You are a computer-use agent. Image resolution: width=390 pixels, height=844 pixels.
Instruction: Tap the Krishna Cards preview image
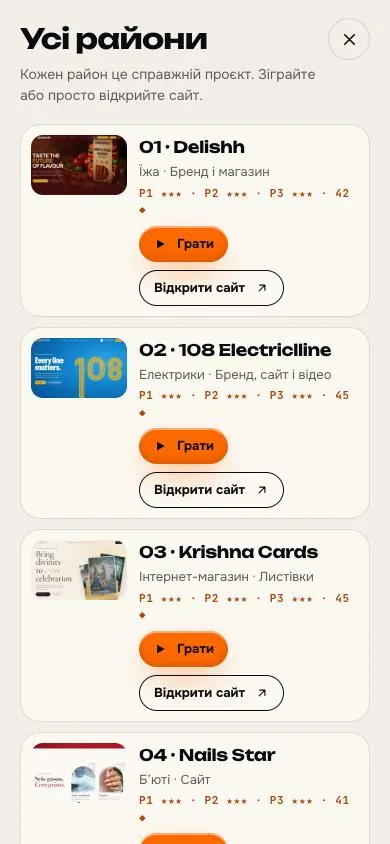point(79,570)
